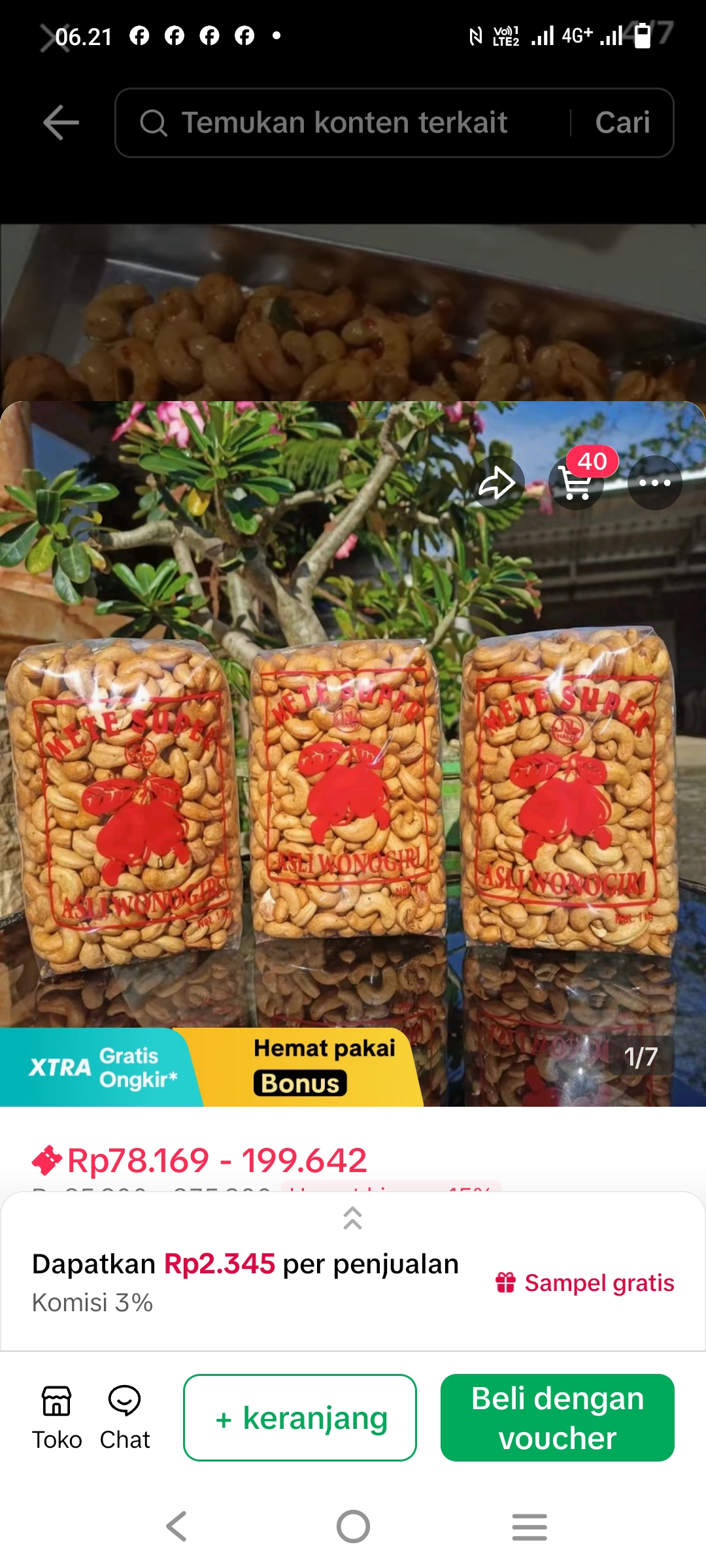
Task: Chat with the seller
Action: (x=124, y=1418)
